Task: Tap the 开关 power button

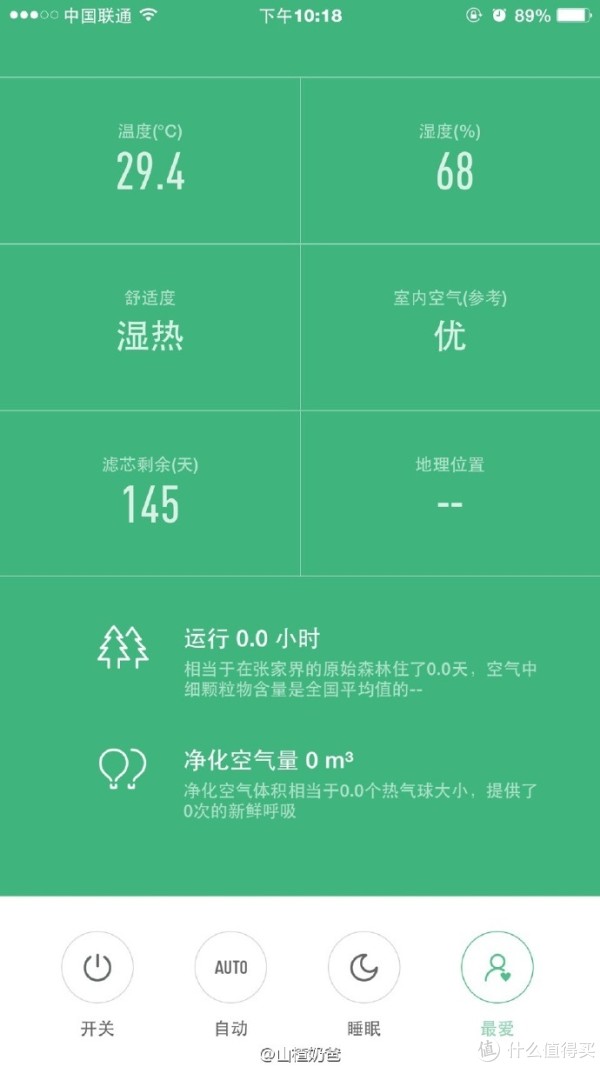Action: [x=97, y=967]
